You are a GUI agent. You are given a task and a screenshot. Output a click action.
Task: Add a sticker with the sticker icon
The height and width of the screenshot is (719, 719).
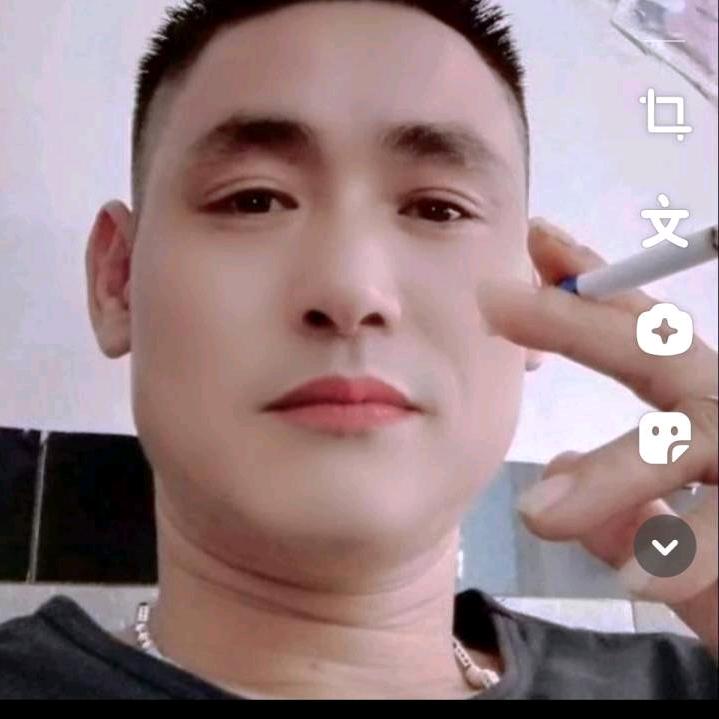coord(665,438)
